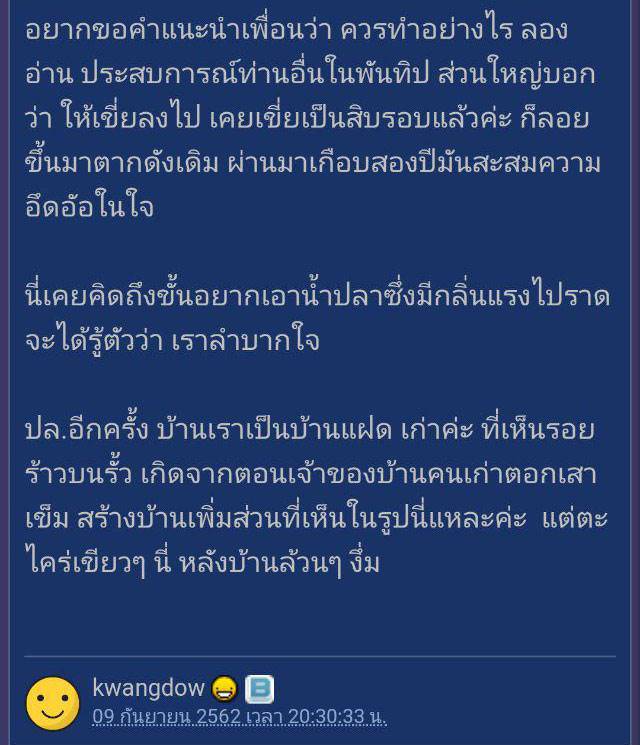
Task: Tap the yellow smiley avatar of the poster
Action: point(52,703)
